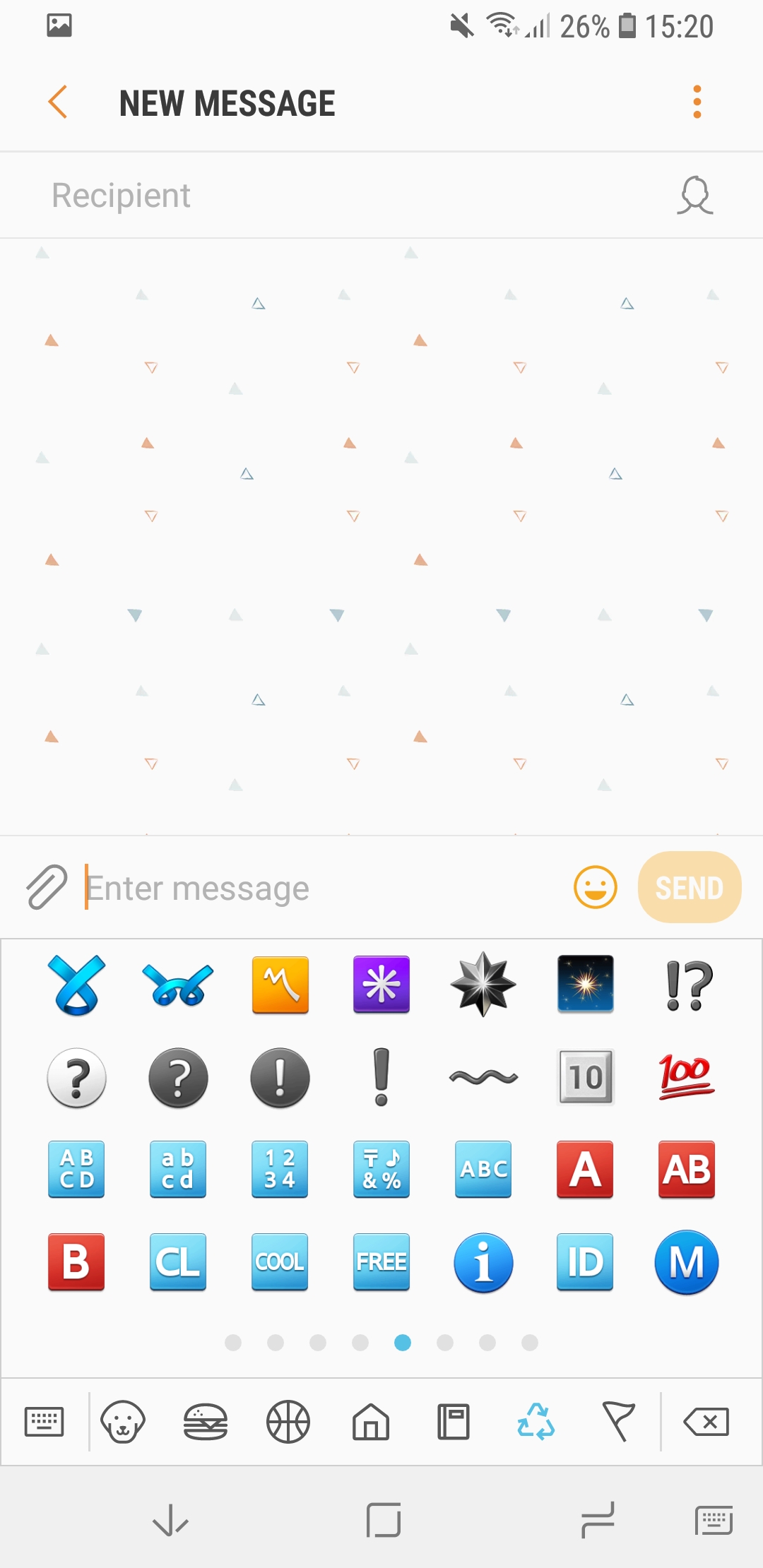This screenshot has width=763, height=1568.
Task: Insert the FREE emoji
Action: [x=381, y=1261]
